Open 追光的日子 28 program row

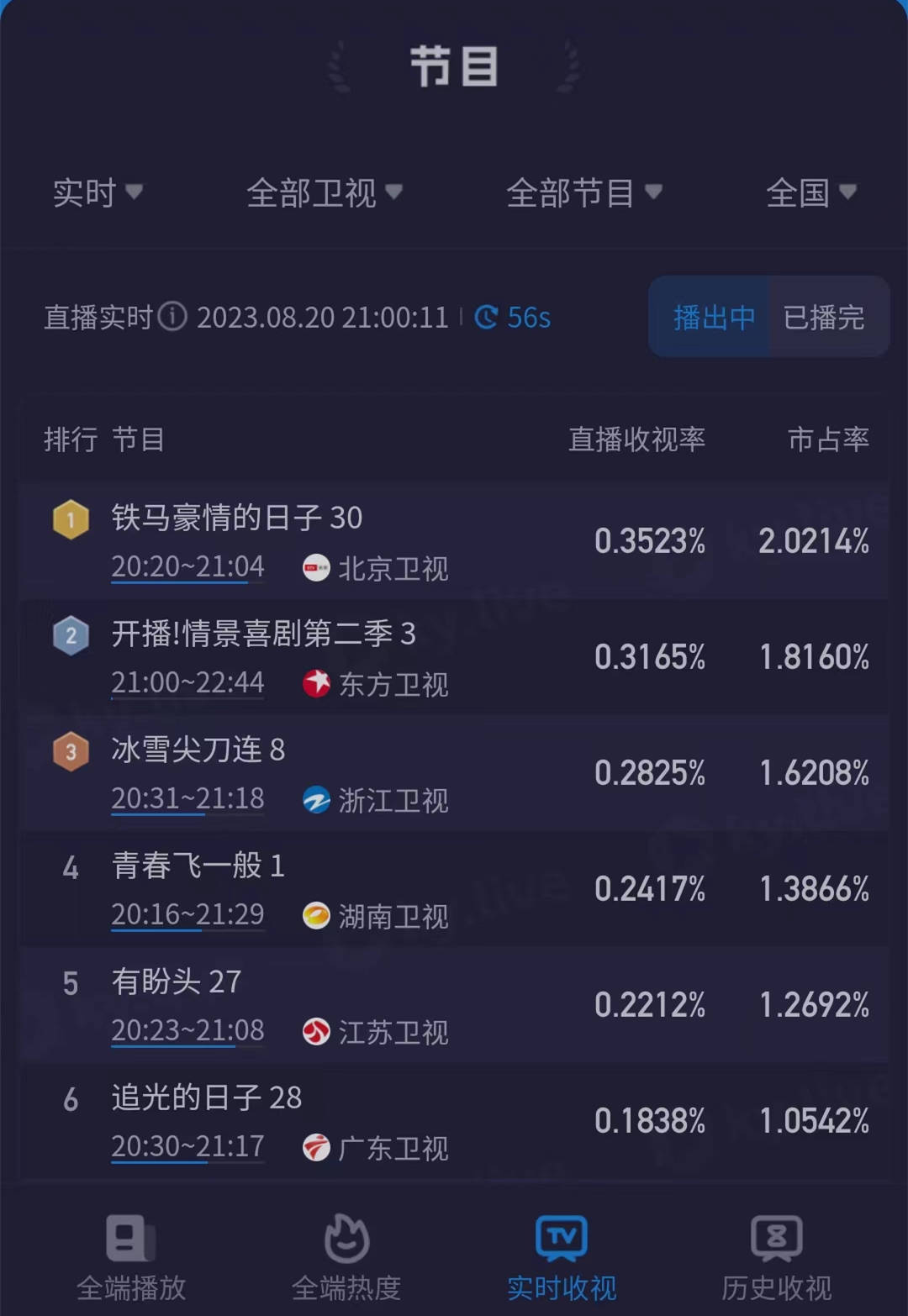pos(454,1121)
